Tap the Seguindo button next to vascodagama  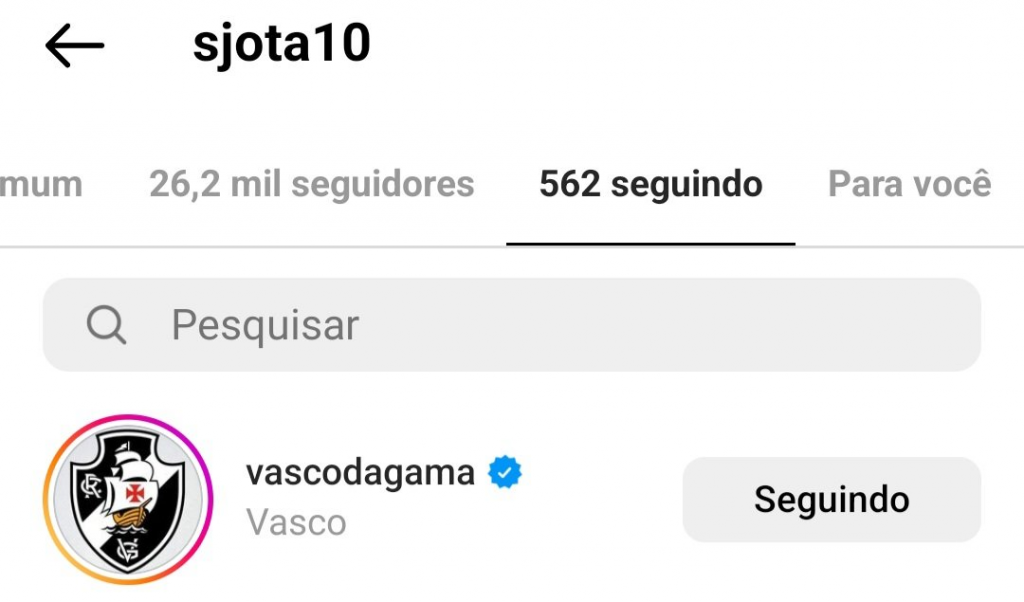[831, 499]
